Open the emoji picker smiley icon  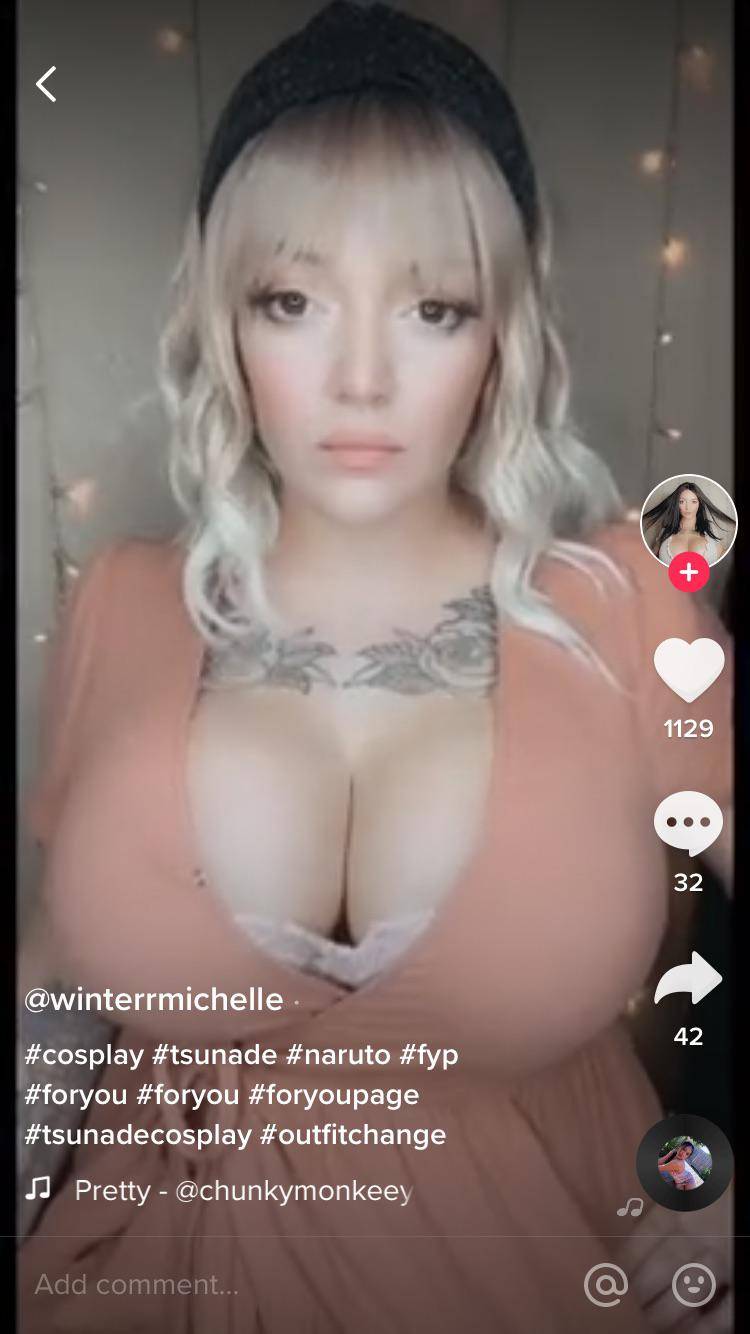(x=694, y=1284)
